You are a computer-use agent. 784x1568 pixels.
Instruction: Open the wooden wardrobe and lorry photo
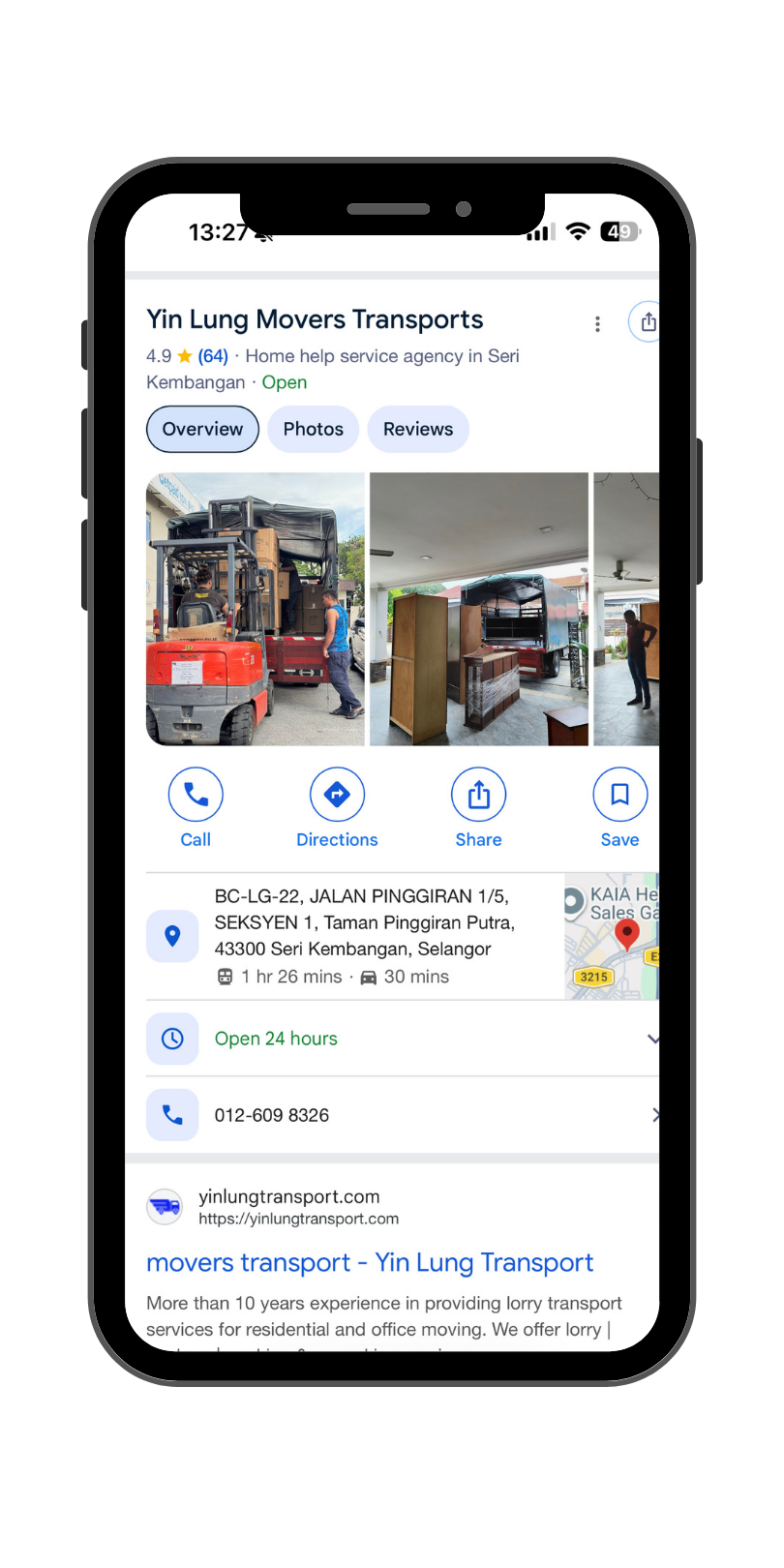click(x=479, y=609)
